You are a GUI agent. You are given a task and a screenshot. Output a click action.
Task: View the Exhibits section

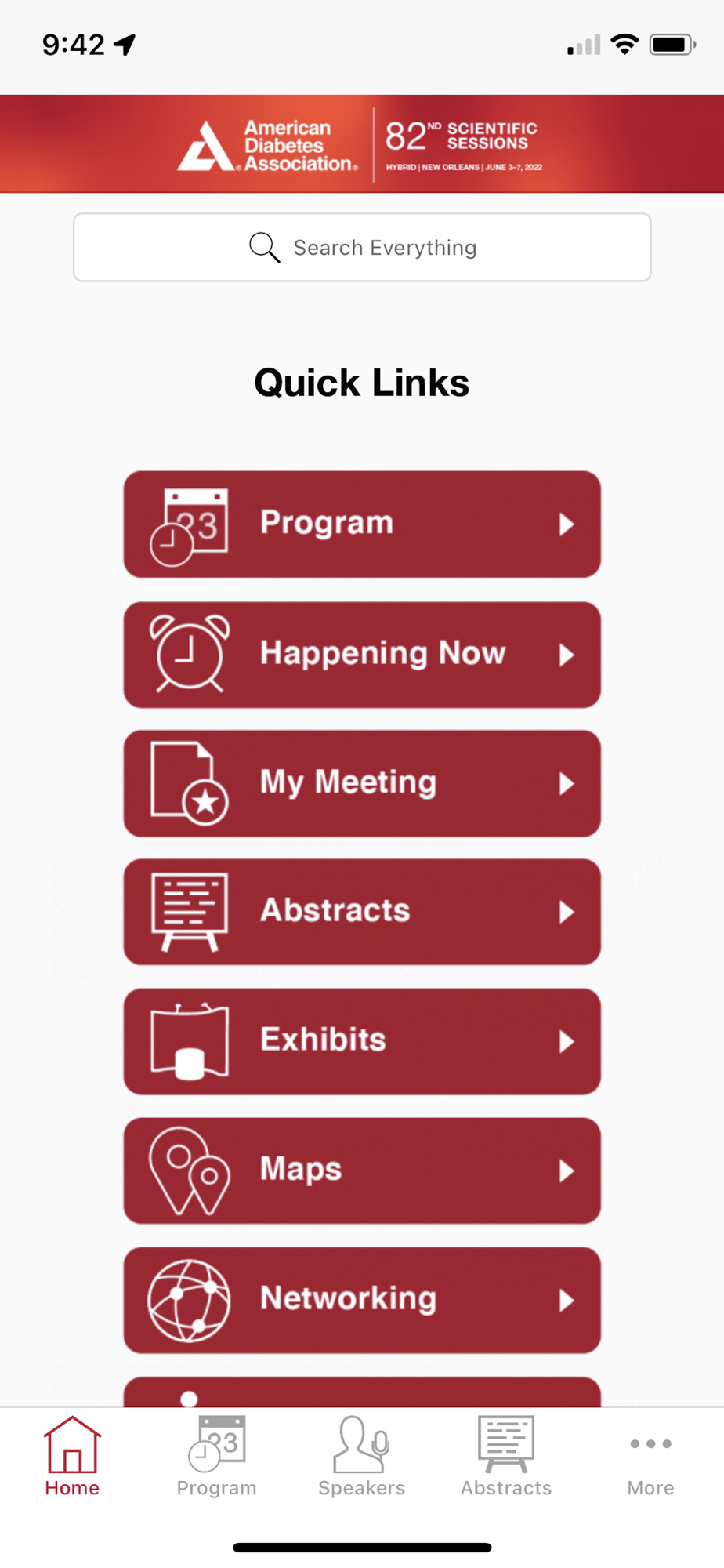point(362,1041)
